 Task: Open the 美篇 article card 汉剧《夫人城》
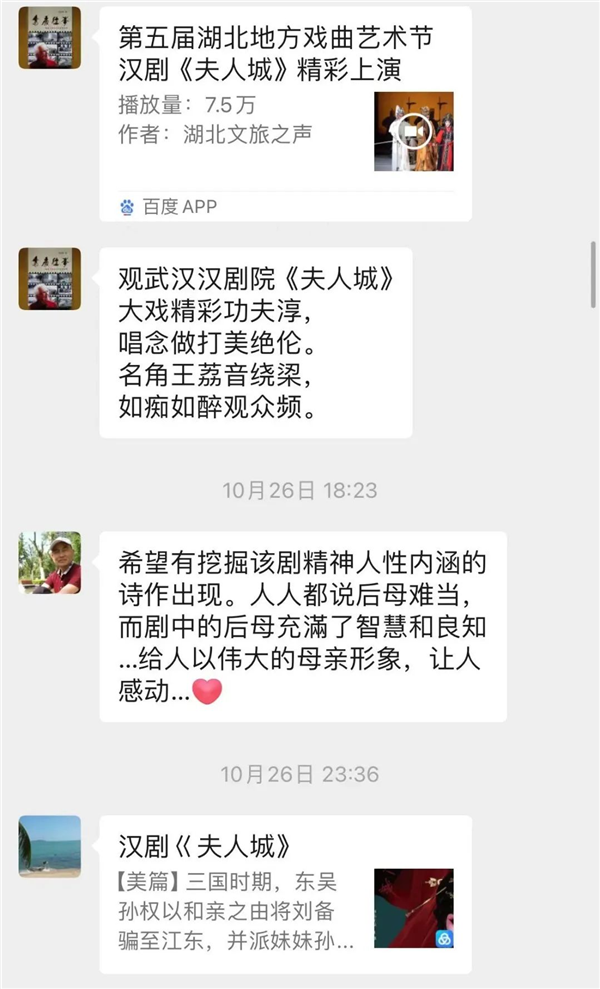click(x=285, y=893)
